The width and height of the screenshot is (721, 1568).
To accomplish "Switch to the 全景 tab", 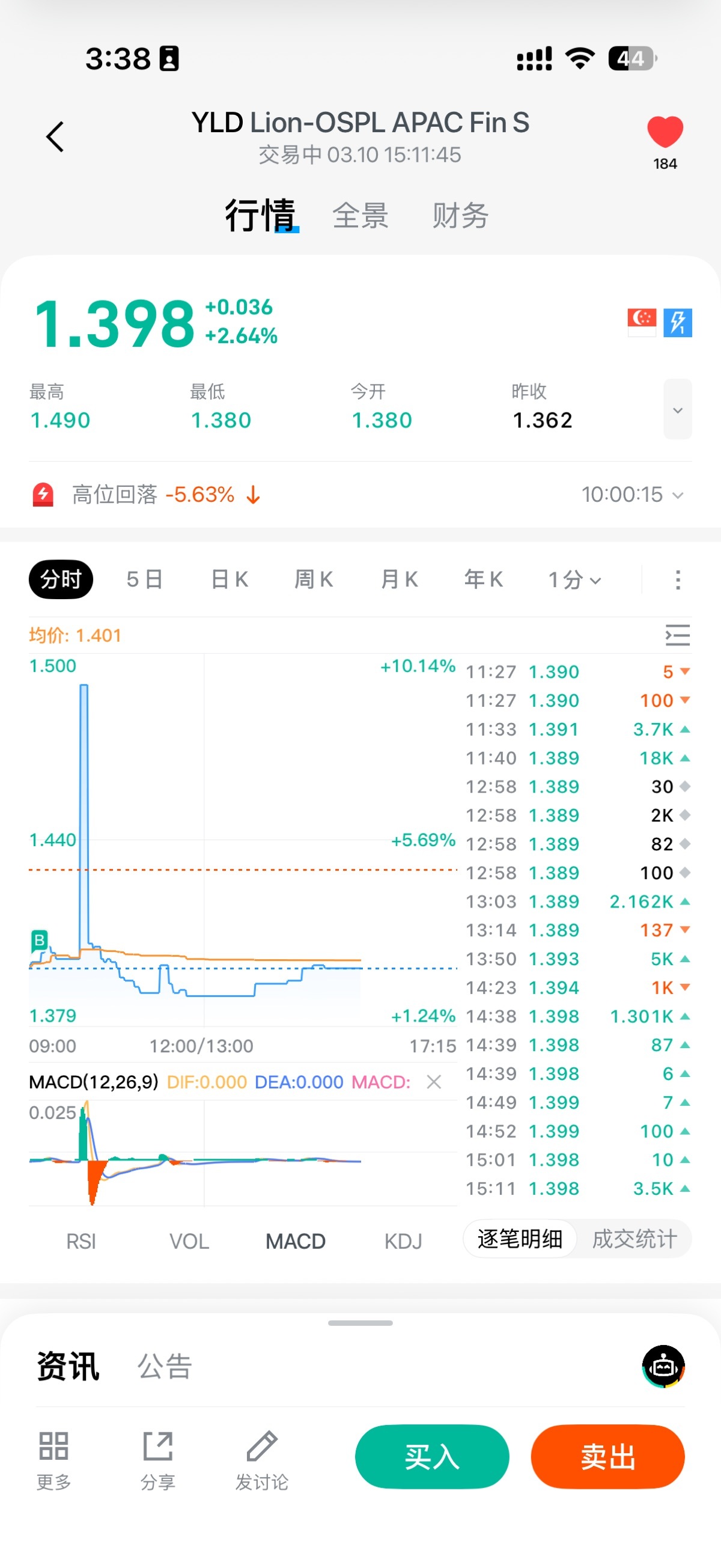I will (x=360, y=216).
